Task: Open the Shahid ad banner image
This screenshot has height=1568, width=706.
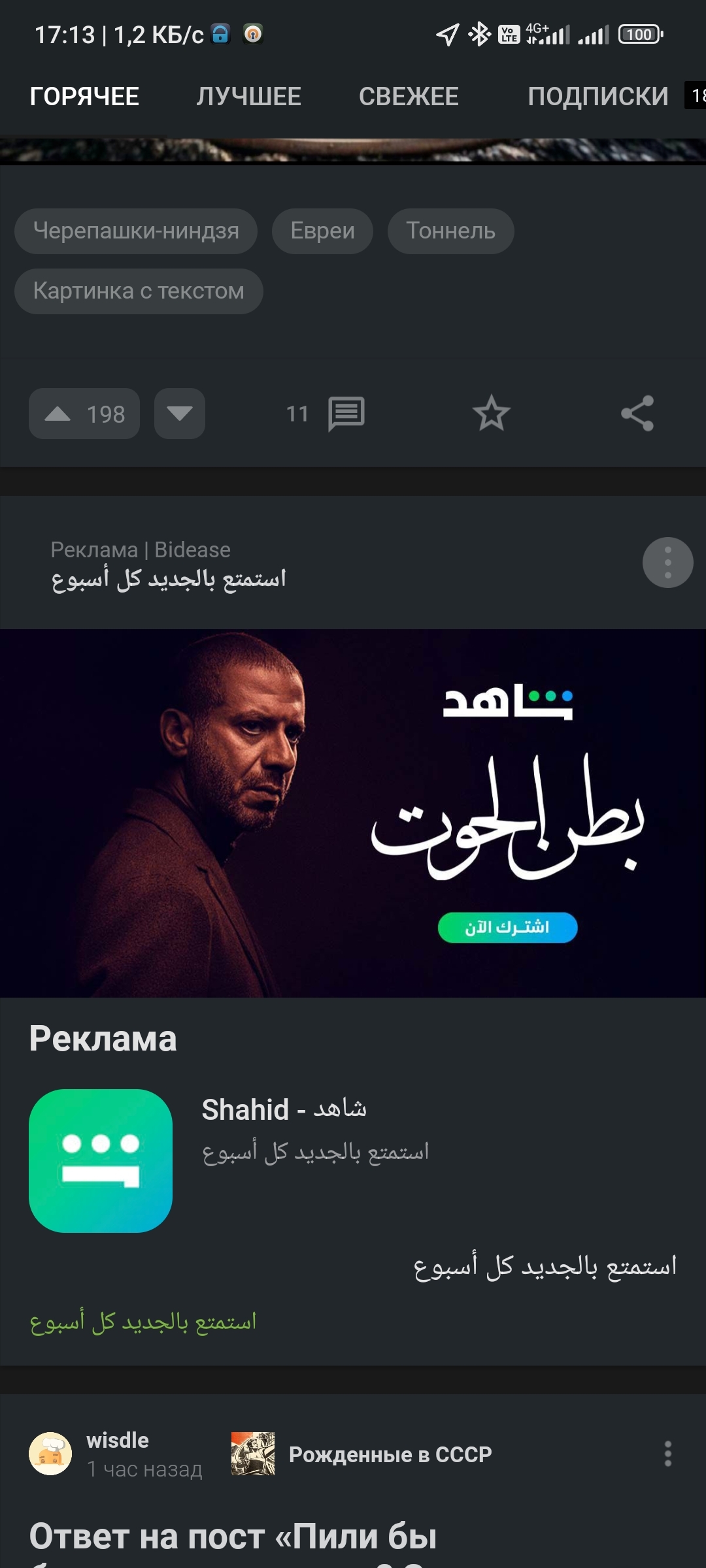Action: click(x=353, y=813)
